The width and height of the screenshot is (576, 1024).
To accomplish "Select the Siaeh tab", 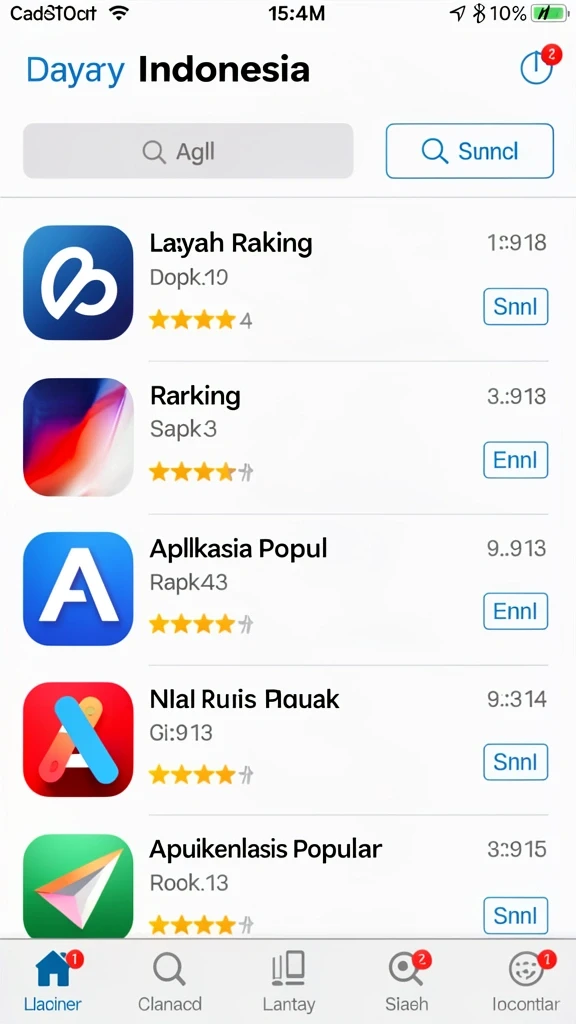I will coord(407,980).
